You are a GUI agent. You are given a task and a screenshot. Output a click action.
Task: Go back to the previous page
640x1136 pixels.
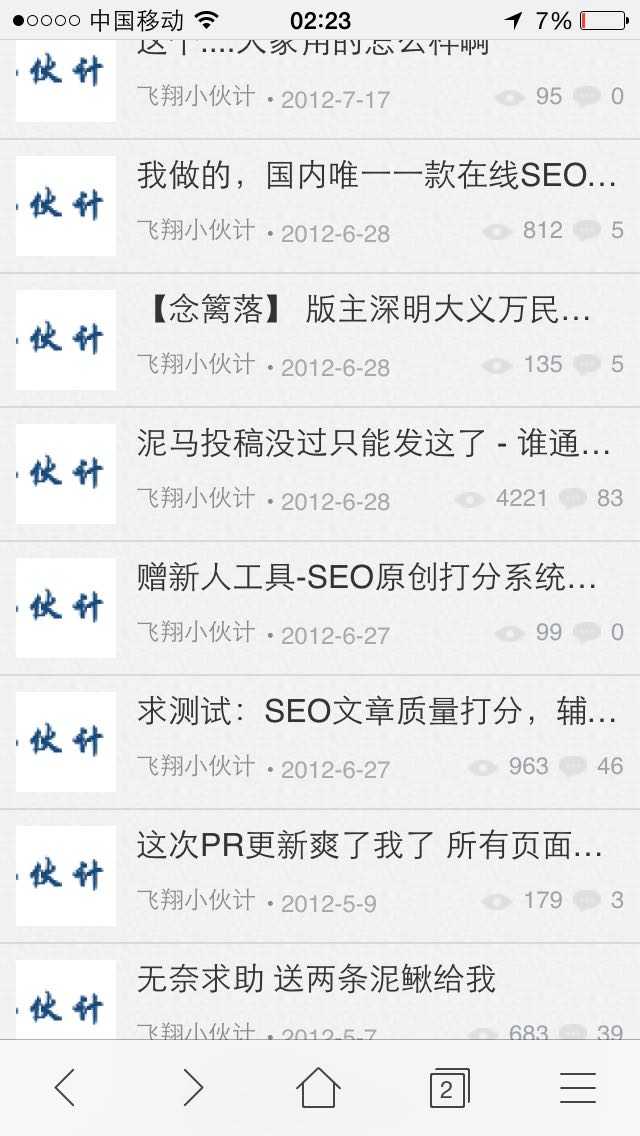click(65, 1087)
